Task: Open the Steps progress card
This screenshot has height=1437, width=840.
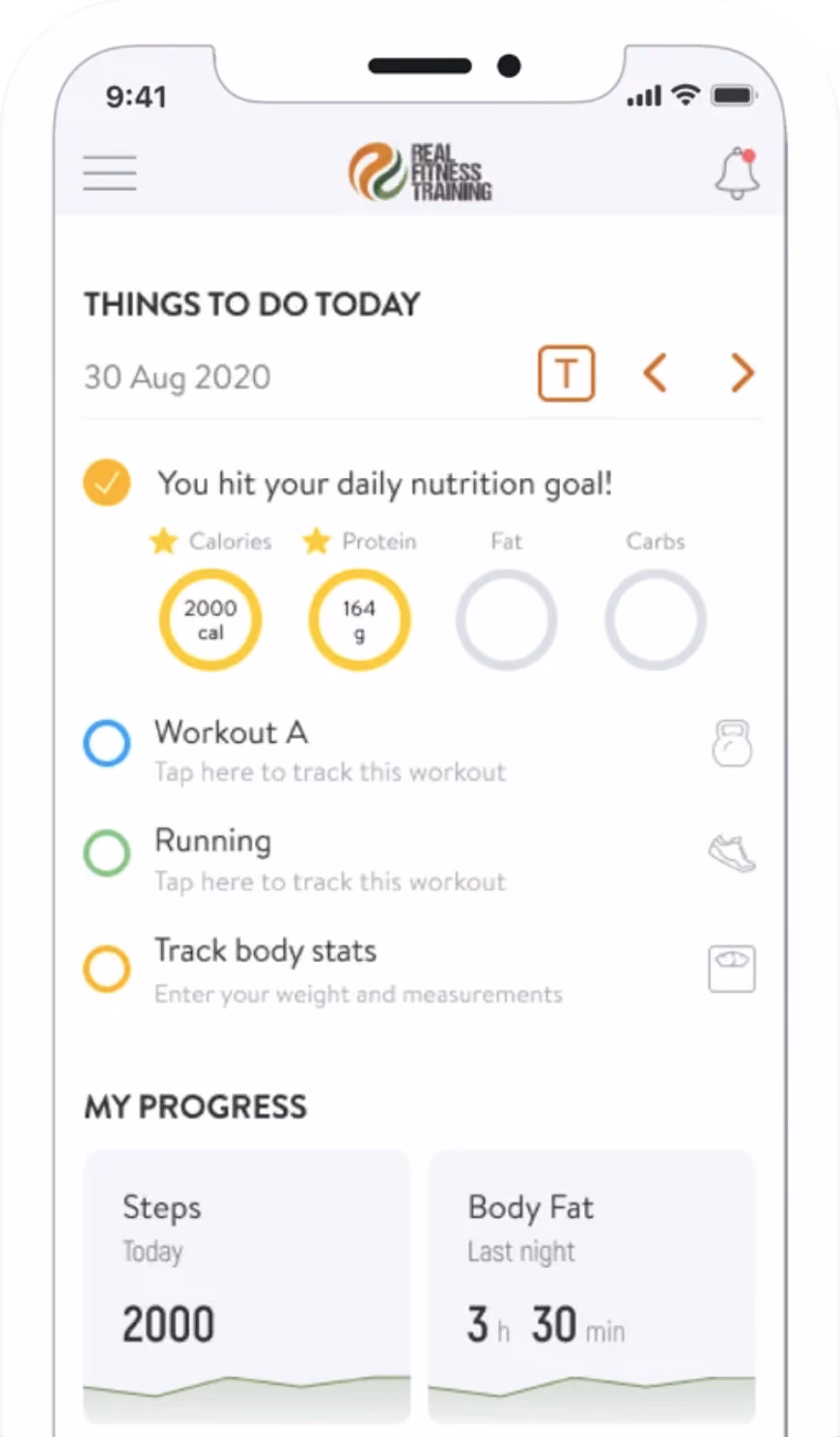Action: [247, 1286]
